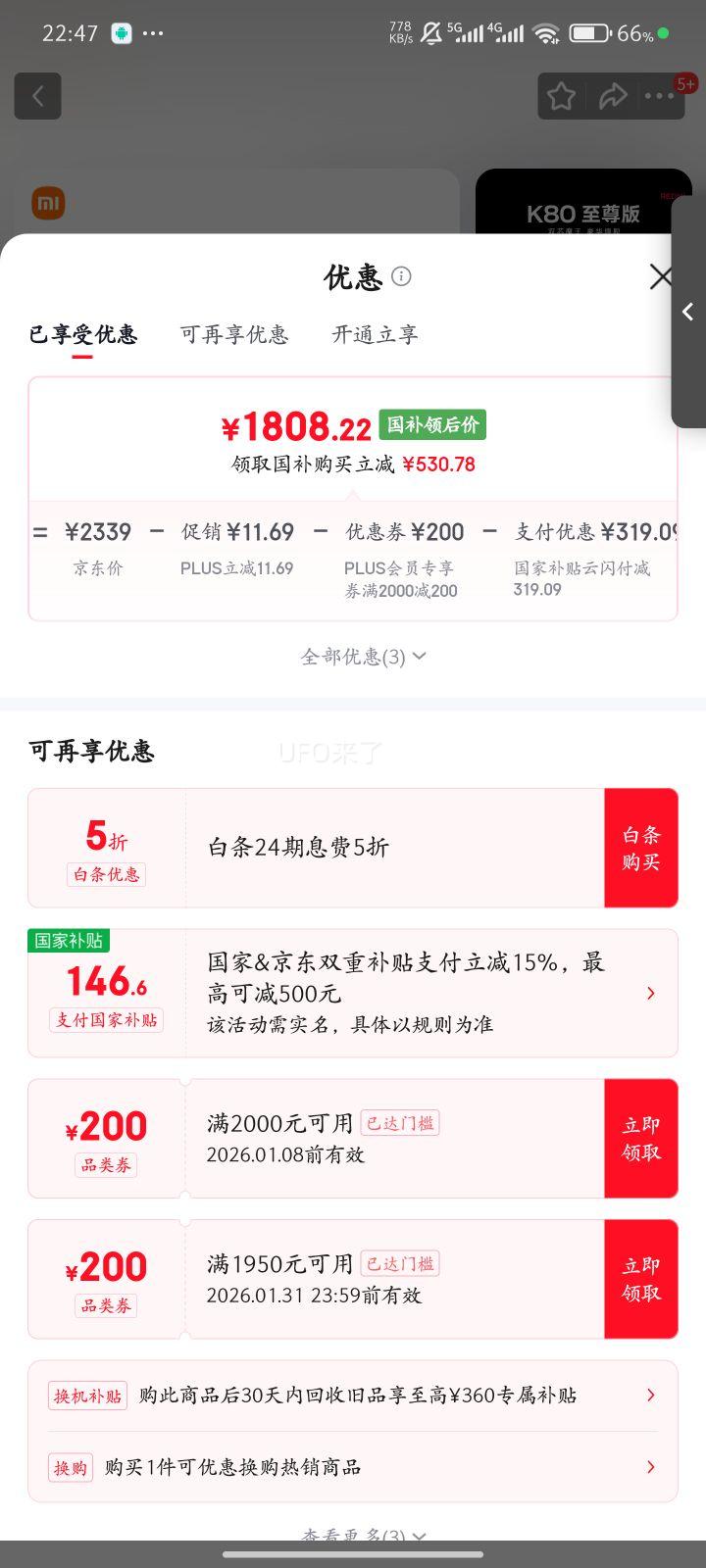Image resolution: width=706 pixels, height=1568 pixels.
Task: Close the 优惠 popup with the X
Action: pos(662,277)
